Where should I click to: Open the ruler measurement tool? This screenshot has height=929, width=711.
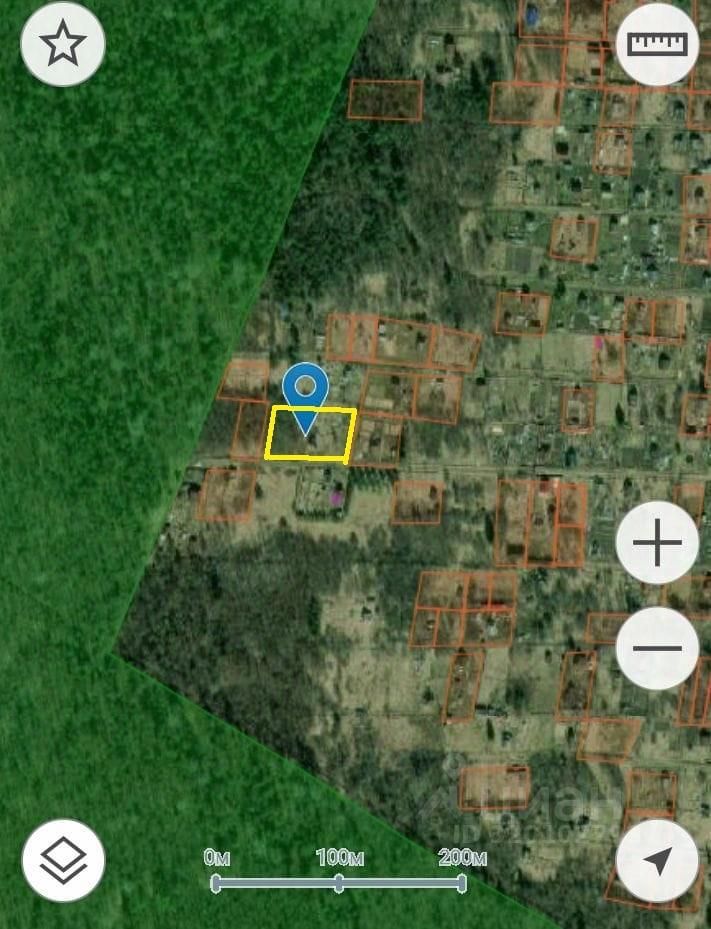(x=657, y=44)
